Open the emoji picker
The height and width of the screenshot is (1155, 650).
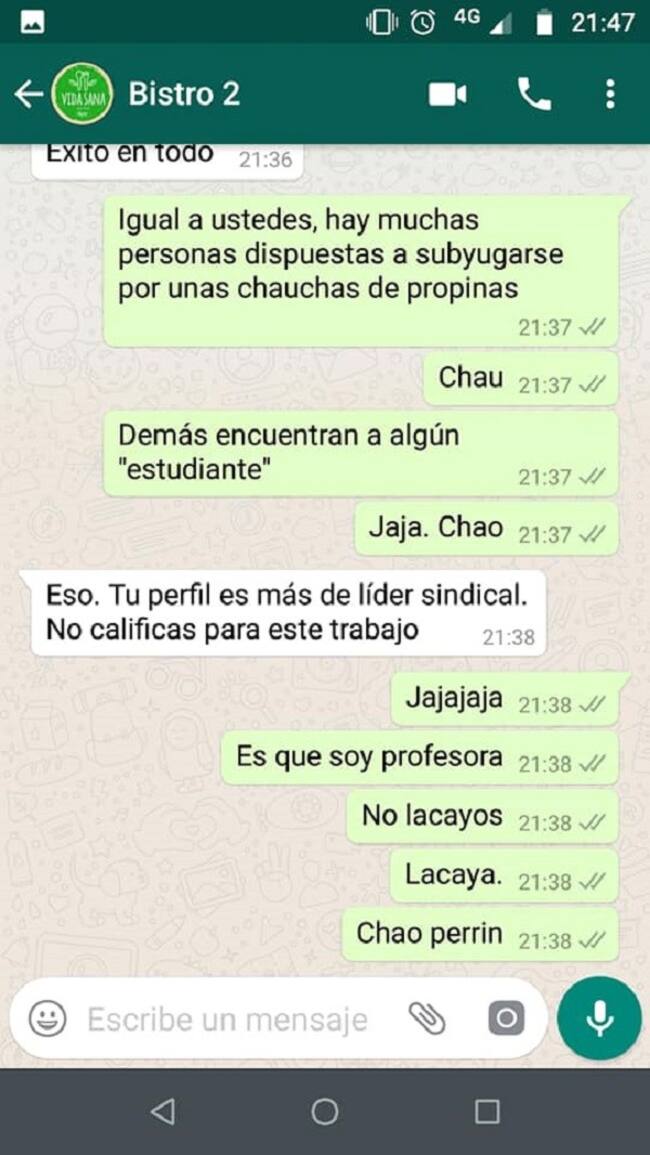point(47,1019)
